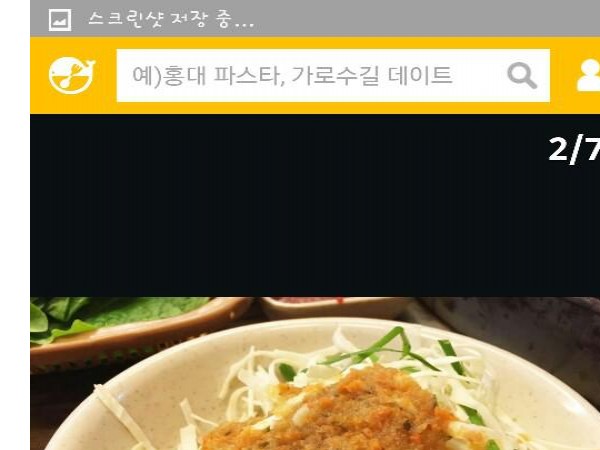Open the user profile icon
The width and height of the screenshot is (600, 450).
point(589,76)
